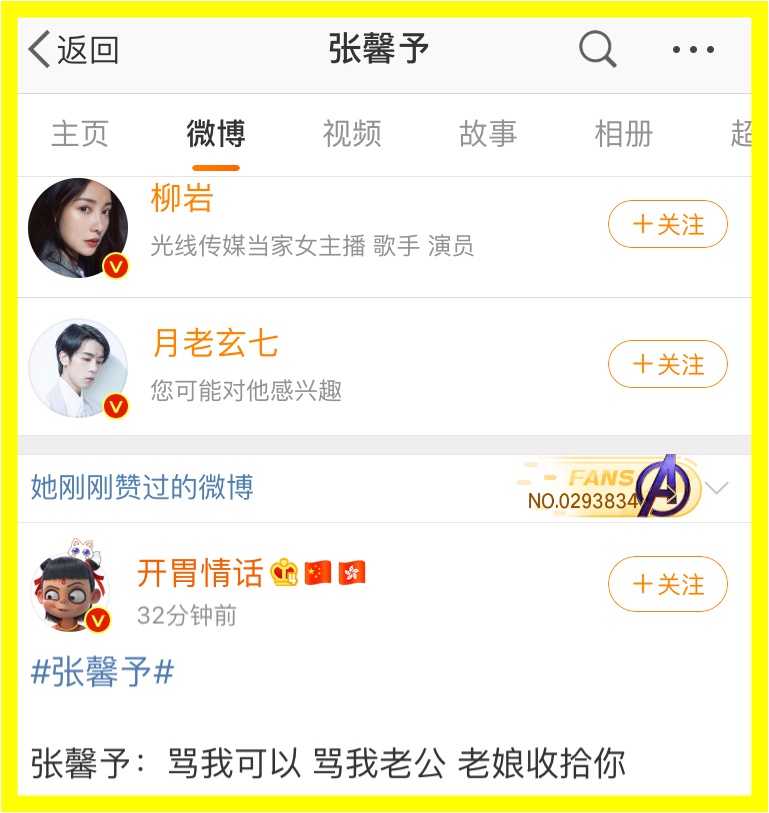
Task: Open the #张馨予# hashtag link
Action: point(103,672)
